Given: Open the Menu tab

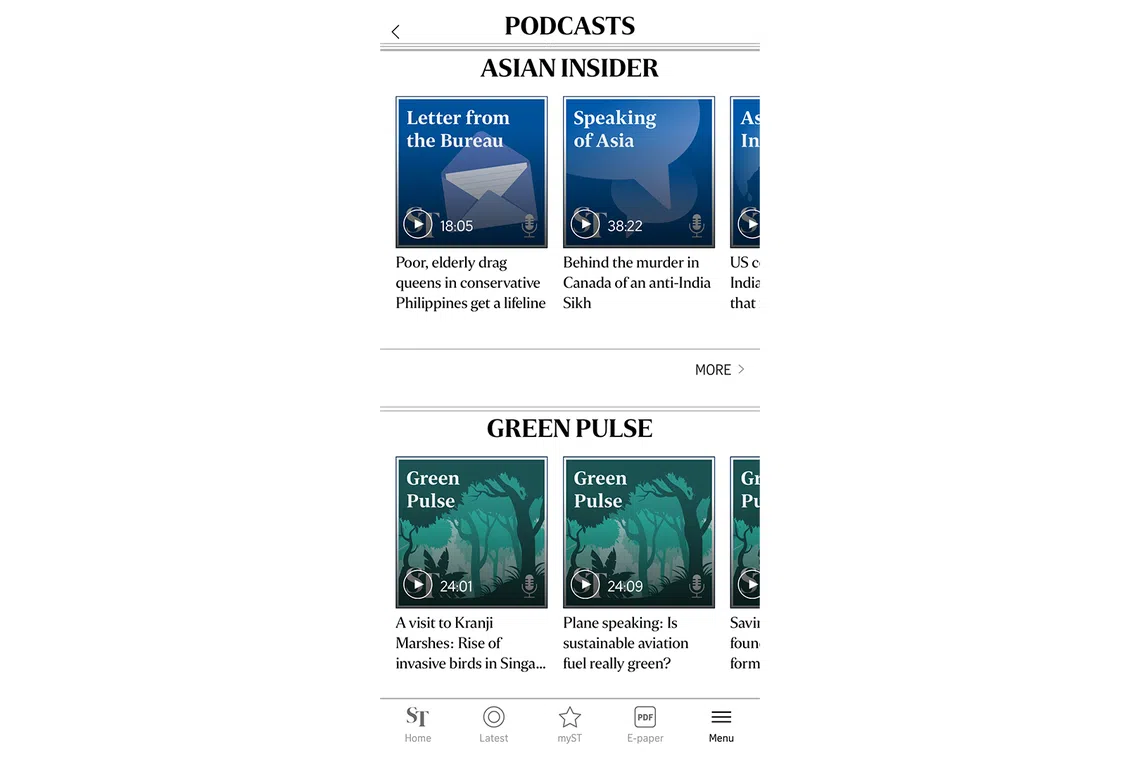Looking at the screenshot, I should [721, 724].
